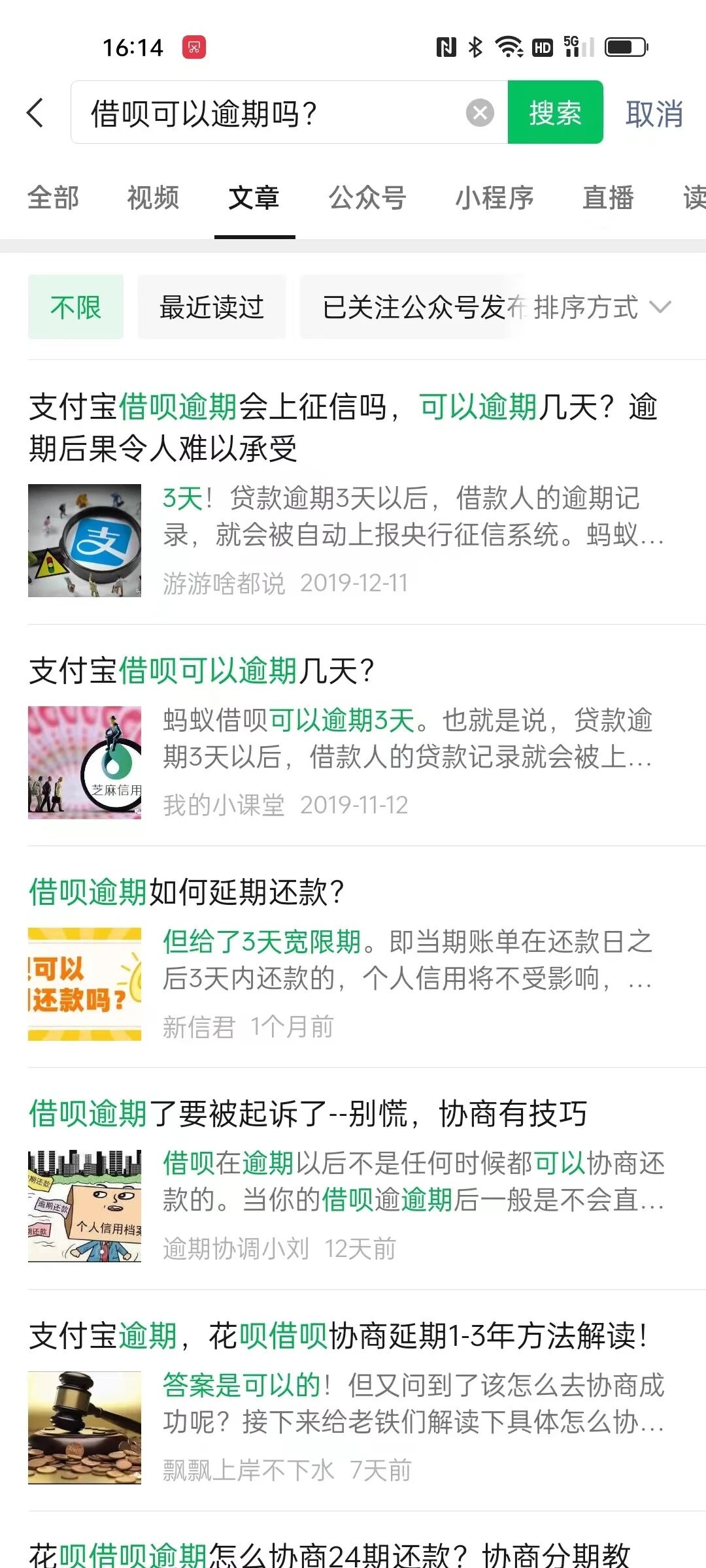Switch to the 直播 tab

608,198
